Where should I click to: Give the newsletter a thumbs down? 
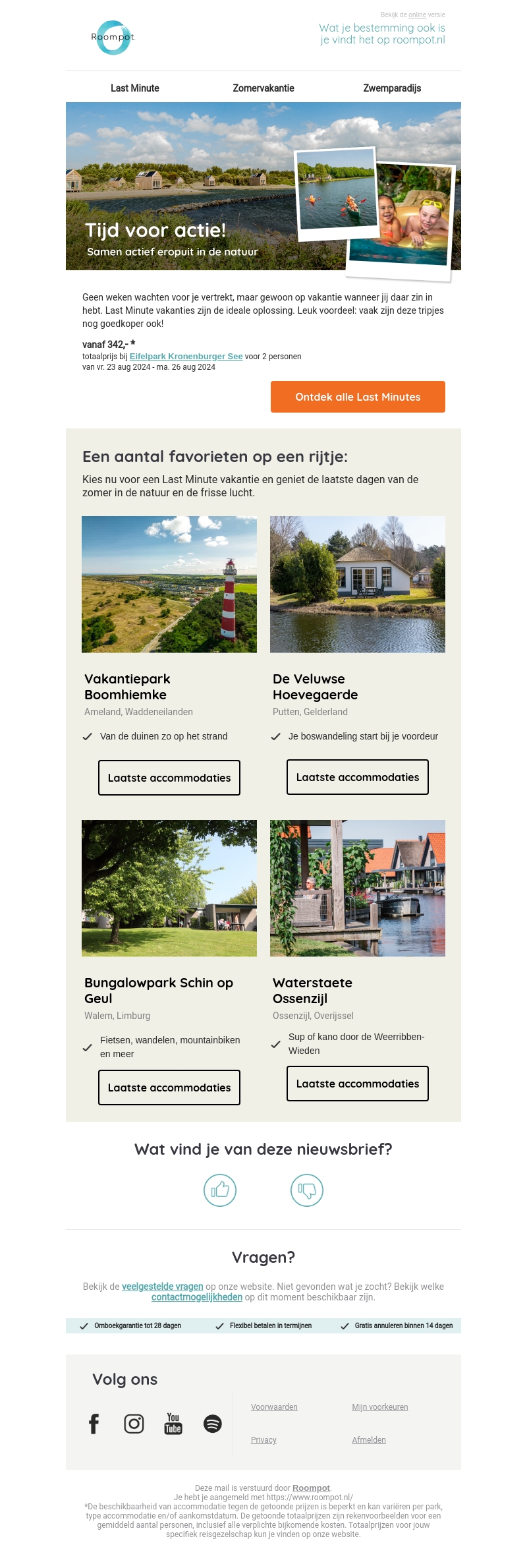307,1190
